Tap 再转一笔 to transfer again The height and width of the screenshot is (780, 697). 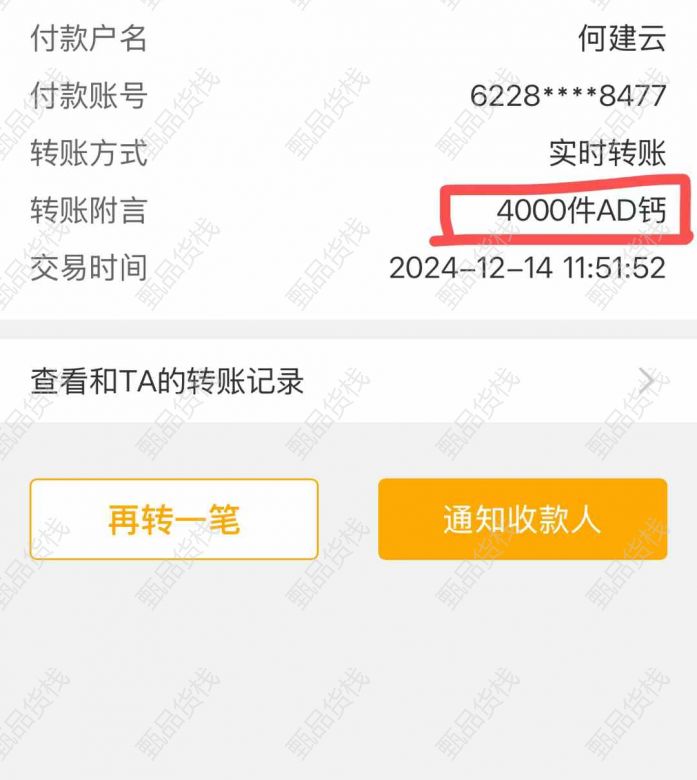[x=174, y=519]
